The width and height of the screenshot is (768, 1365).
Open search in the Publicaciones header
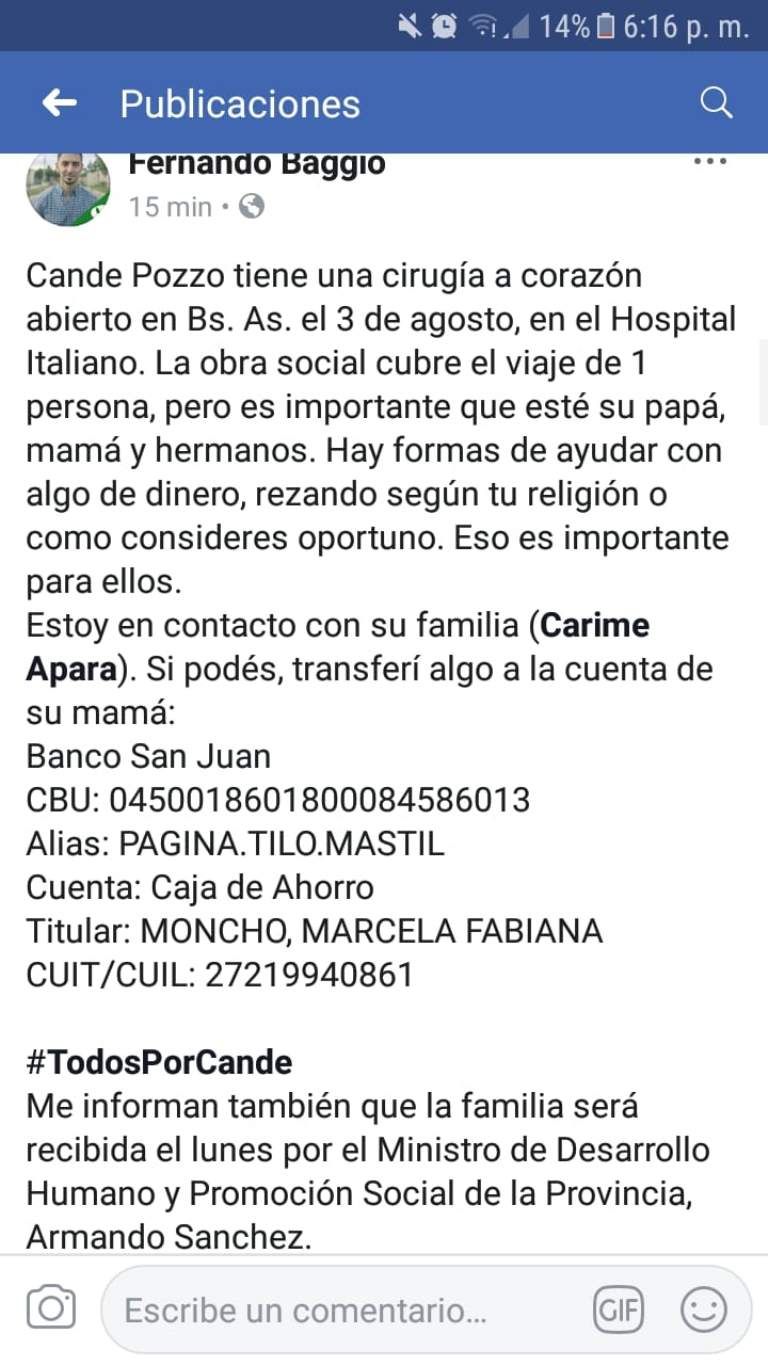[716, 103]
